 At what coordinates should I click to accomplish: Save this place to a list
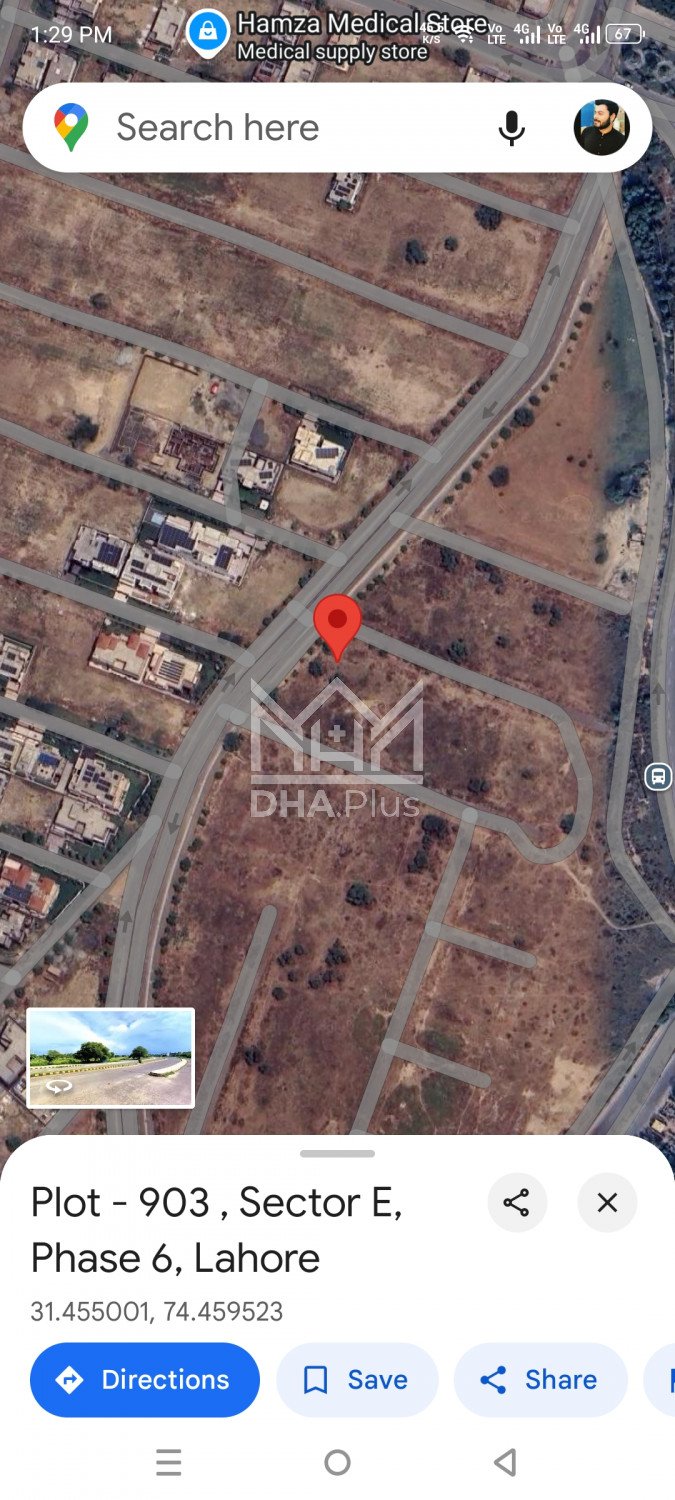pyautogui.click(x=357, y=1380)
